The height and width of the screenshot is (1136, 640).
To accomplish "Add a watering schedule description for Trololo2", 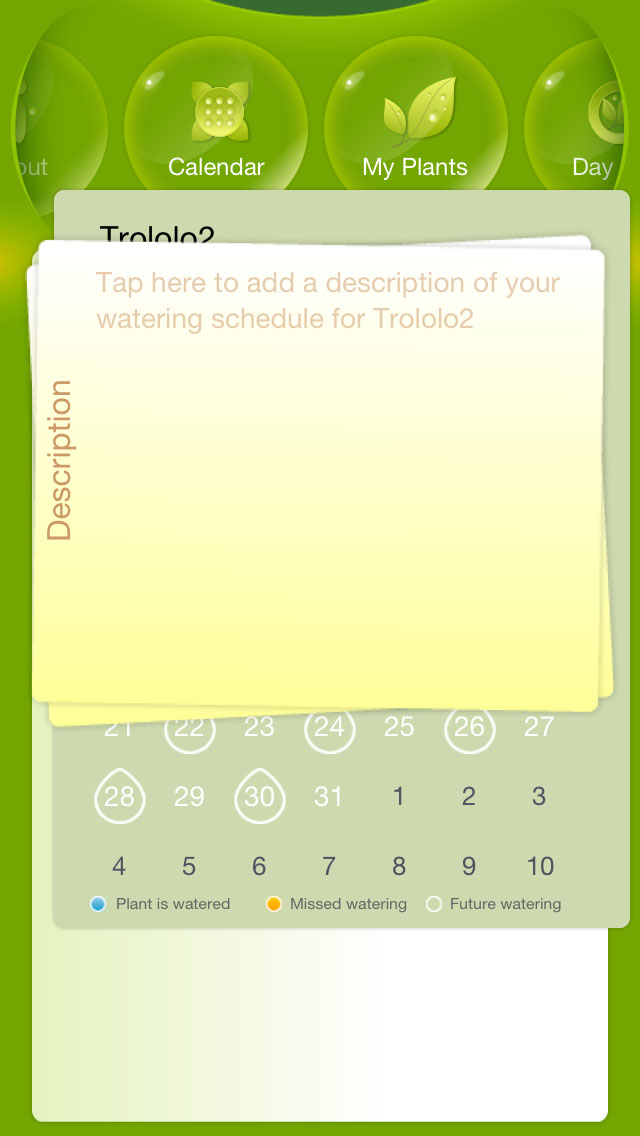I will (330, 300).
